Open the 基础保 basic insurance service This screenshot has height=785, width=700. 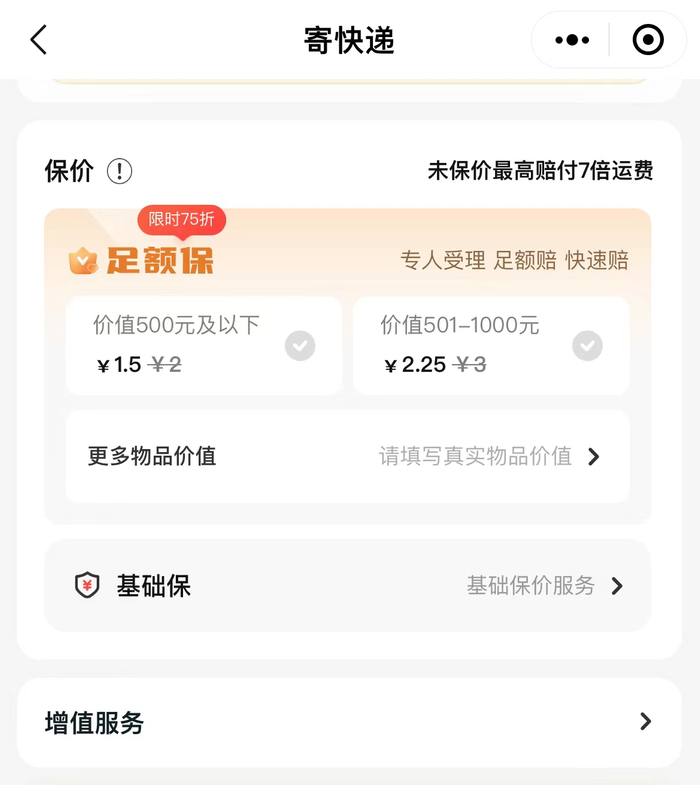347,585
